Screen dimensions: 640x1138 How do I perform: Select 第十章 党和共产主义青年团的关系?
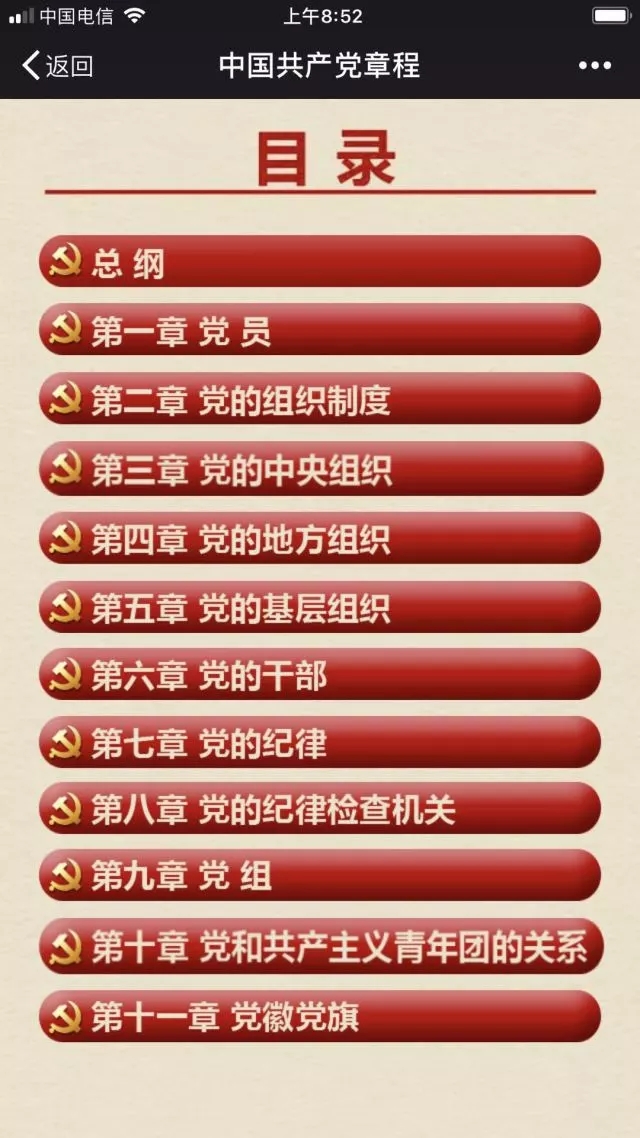[320, 947]
